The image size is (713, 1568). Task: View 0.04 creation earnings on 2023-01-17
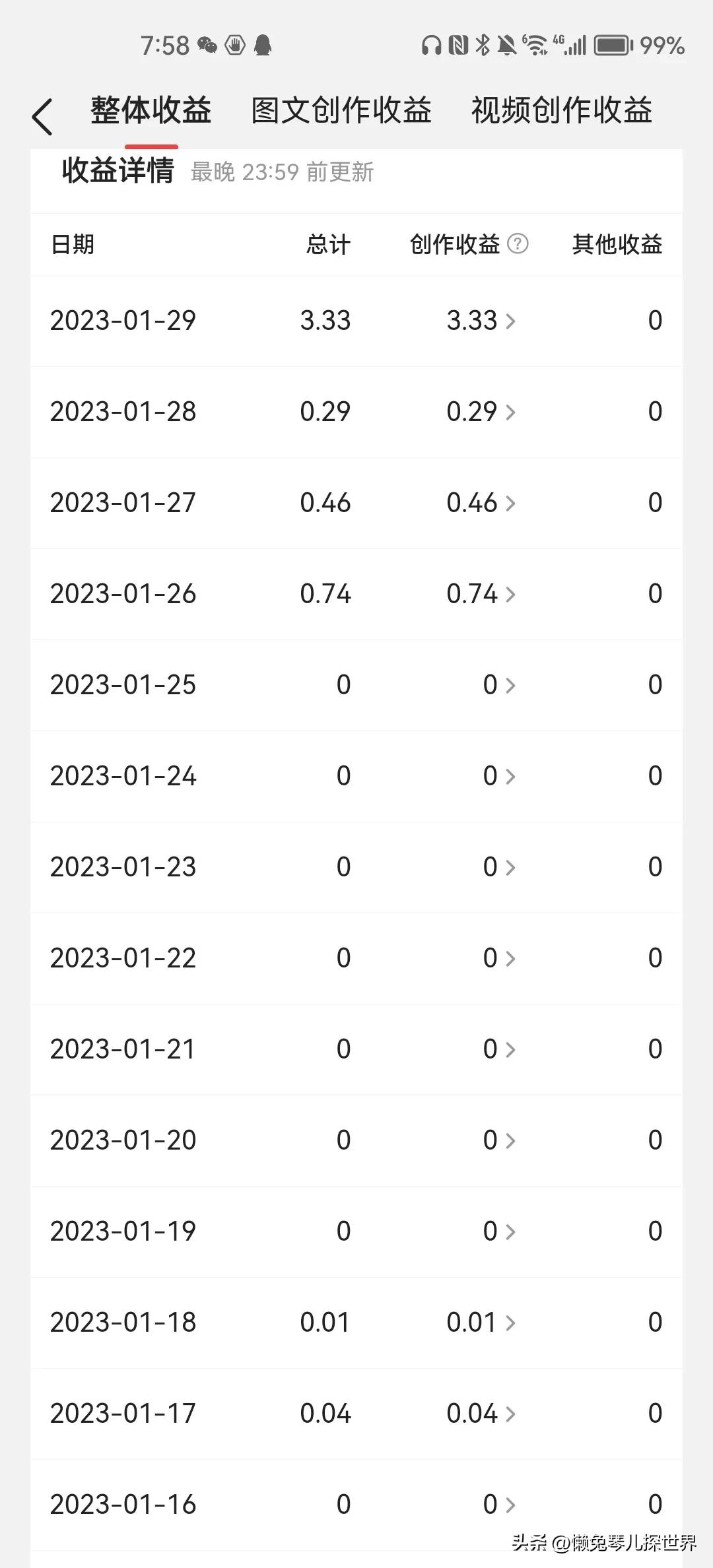point(481,1414)
